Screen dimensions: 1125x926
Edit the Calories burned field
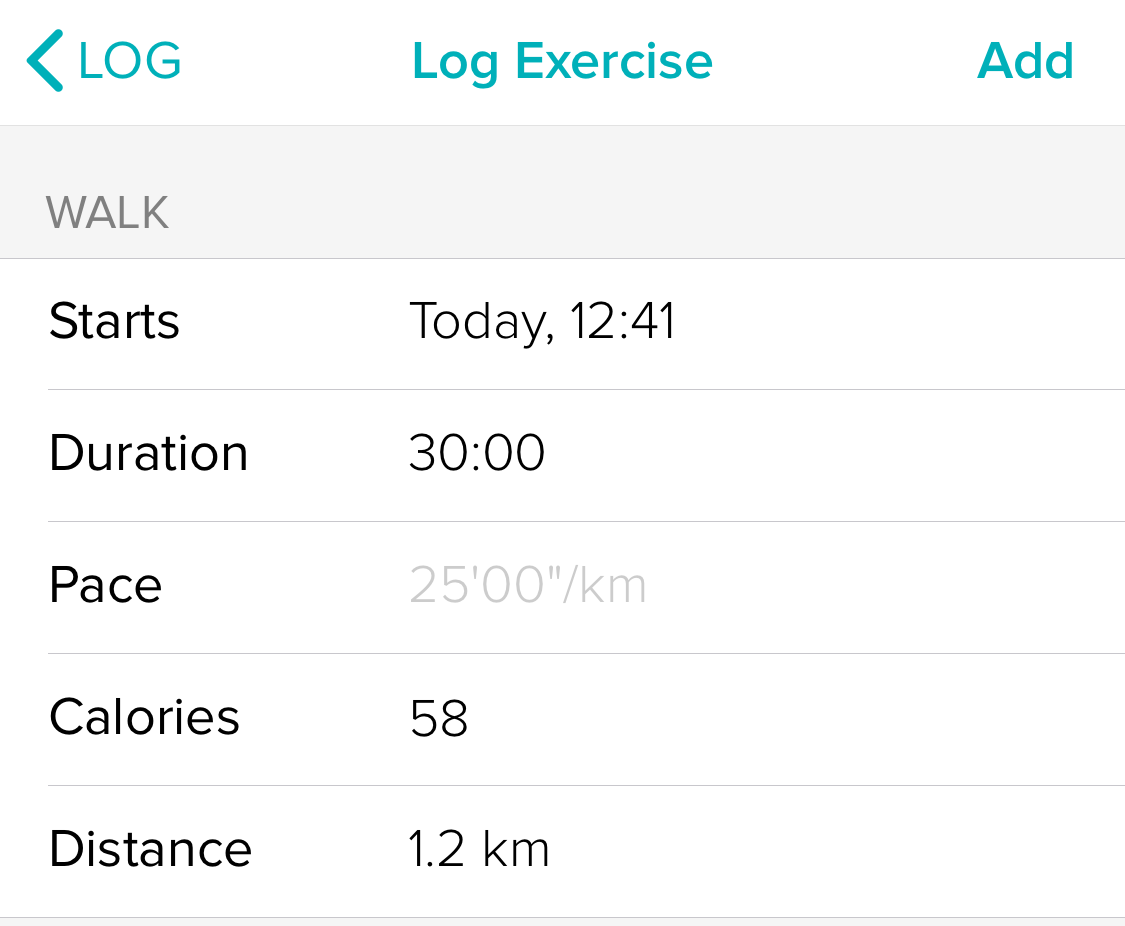439,718
